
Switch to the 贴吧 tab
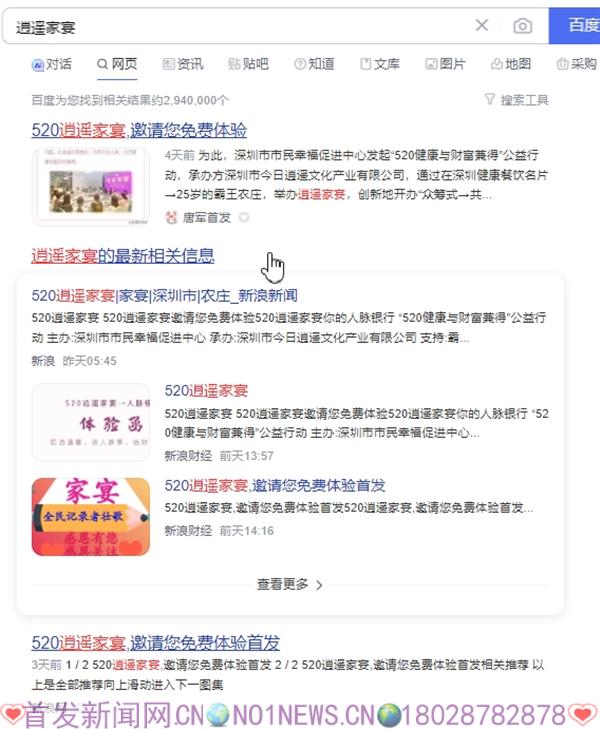click(248, 64)
